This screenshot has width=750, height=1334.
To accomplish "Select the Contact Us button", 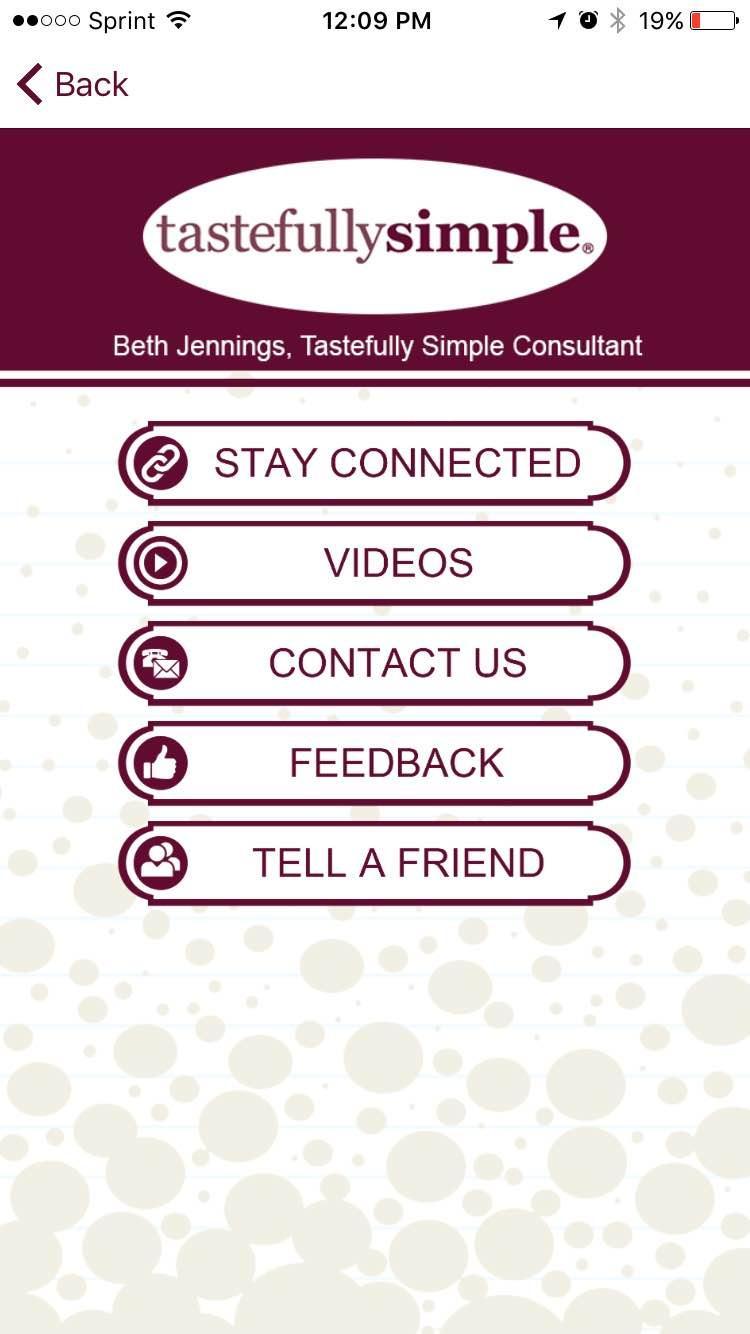I will (374, 663).
